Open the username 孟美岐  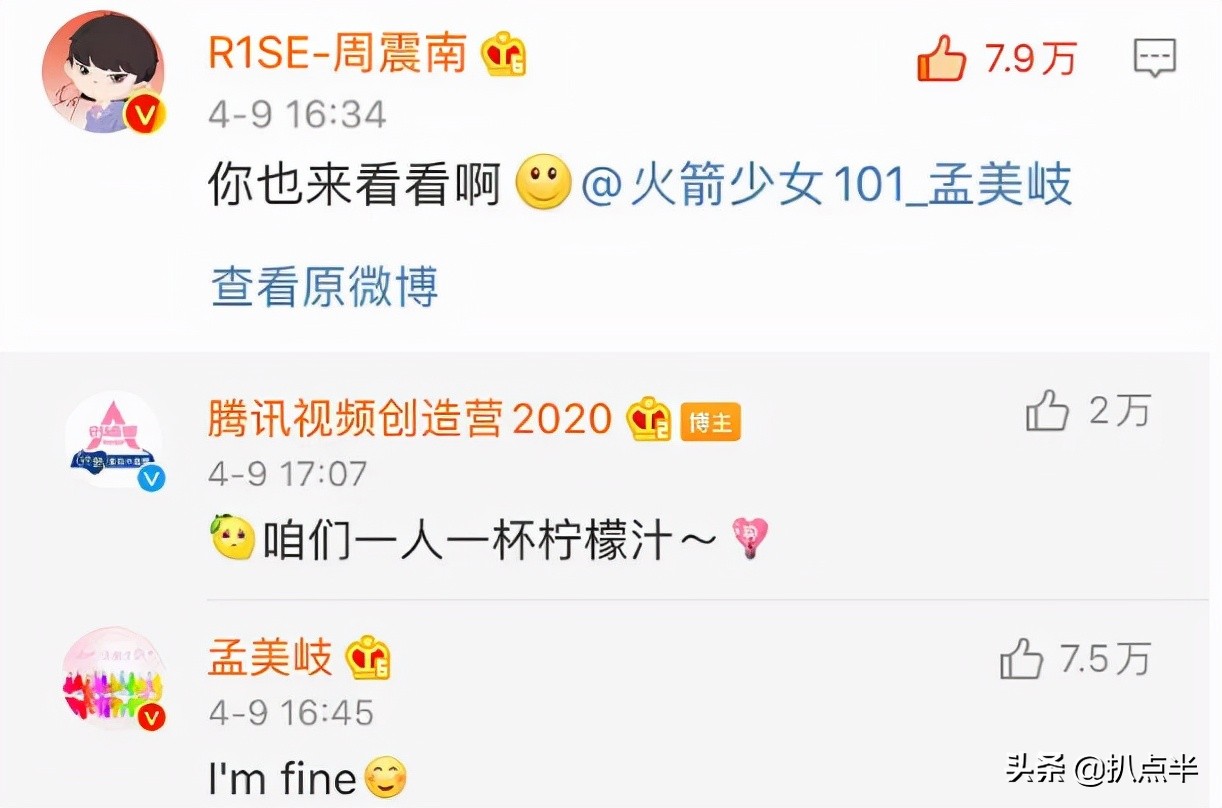pos(270,658)
